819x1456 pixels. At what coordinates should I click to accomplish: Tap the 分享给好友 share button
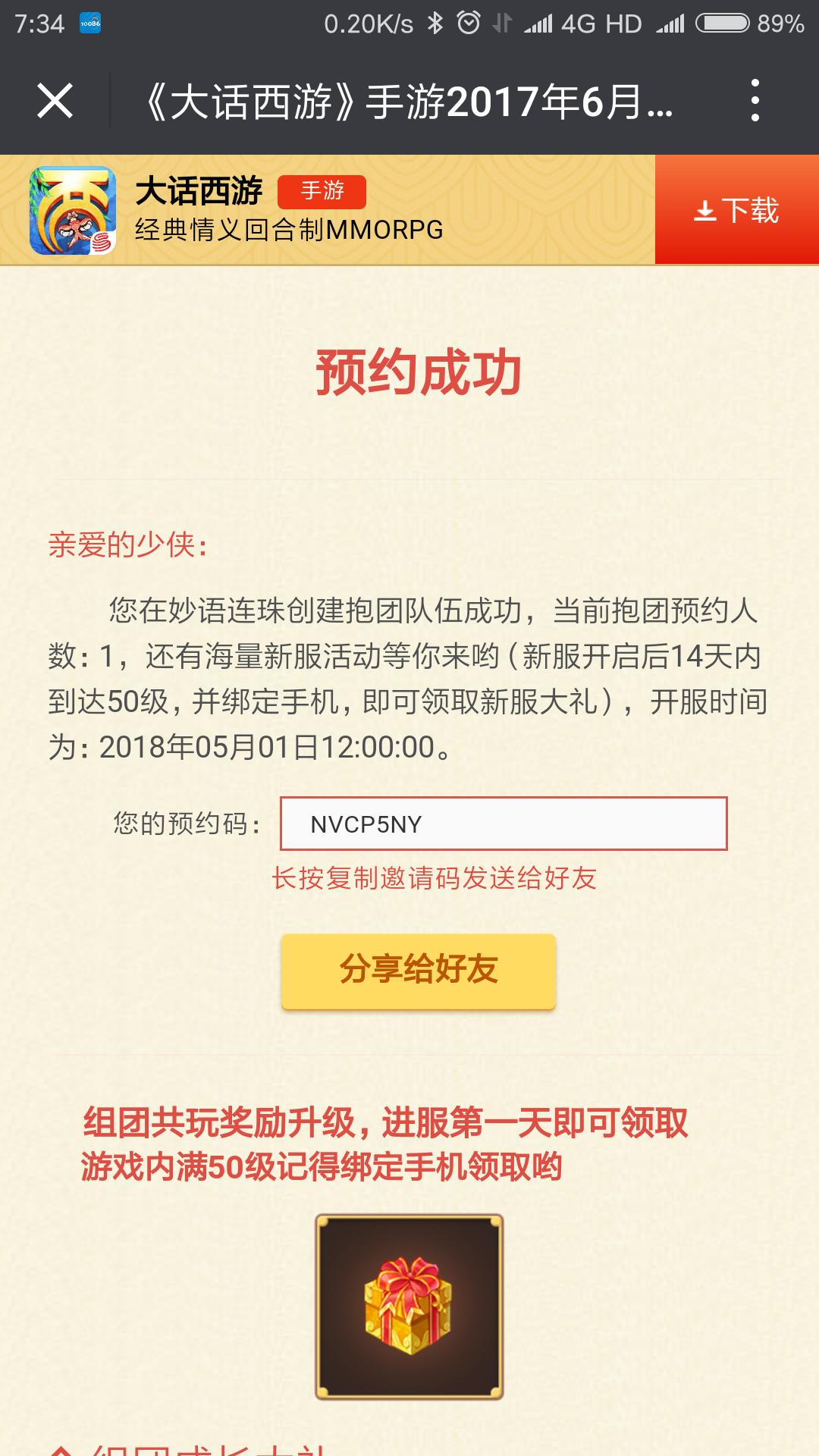(x=419, y=971)
